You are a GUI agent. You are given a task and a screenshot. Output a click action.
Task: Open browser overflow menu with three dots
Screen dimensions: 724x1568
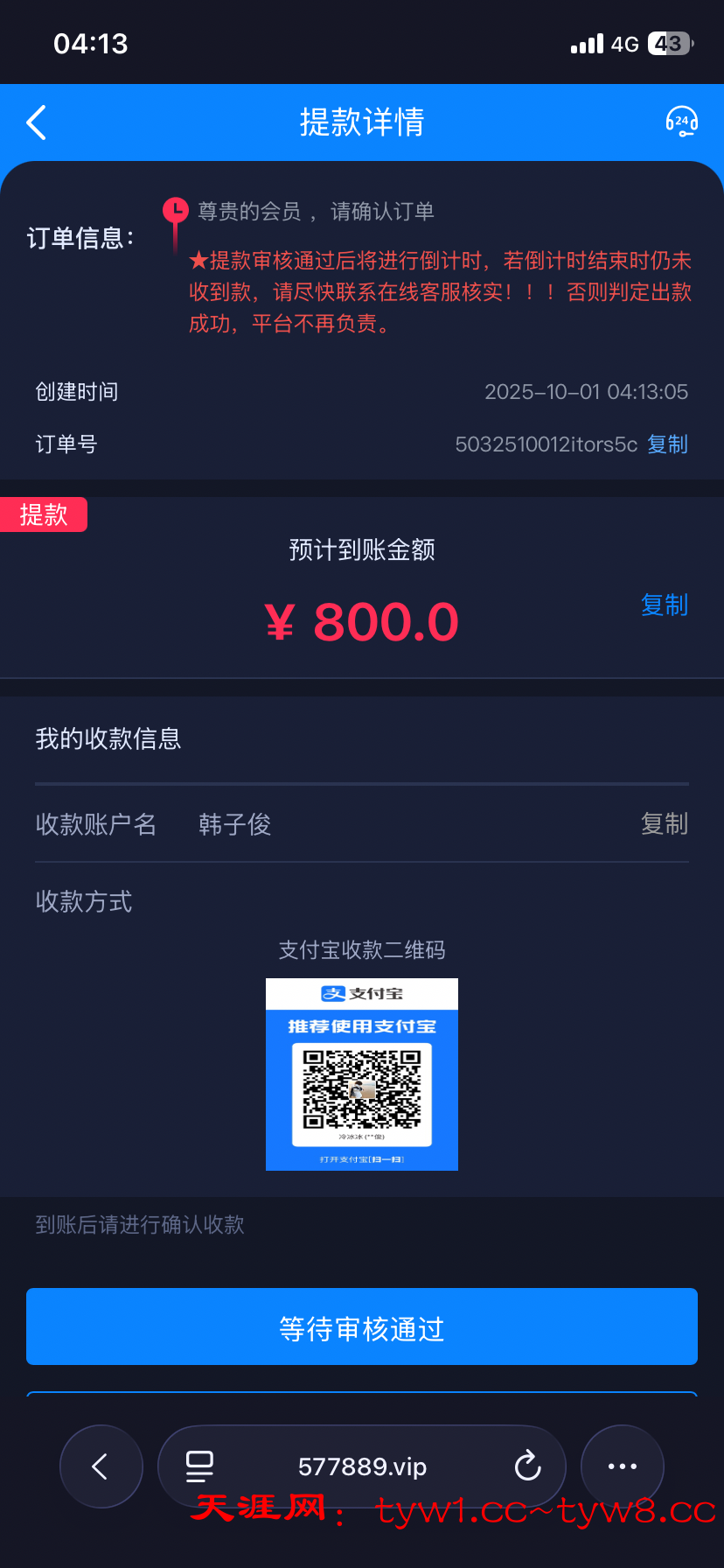pos(622,1466)
